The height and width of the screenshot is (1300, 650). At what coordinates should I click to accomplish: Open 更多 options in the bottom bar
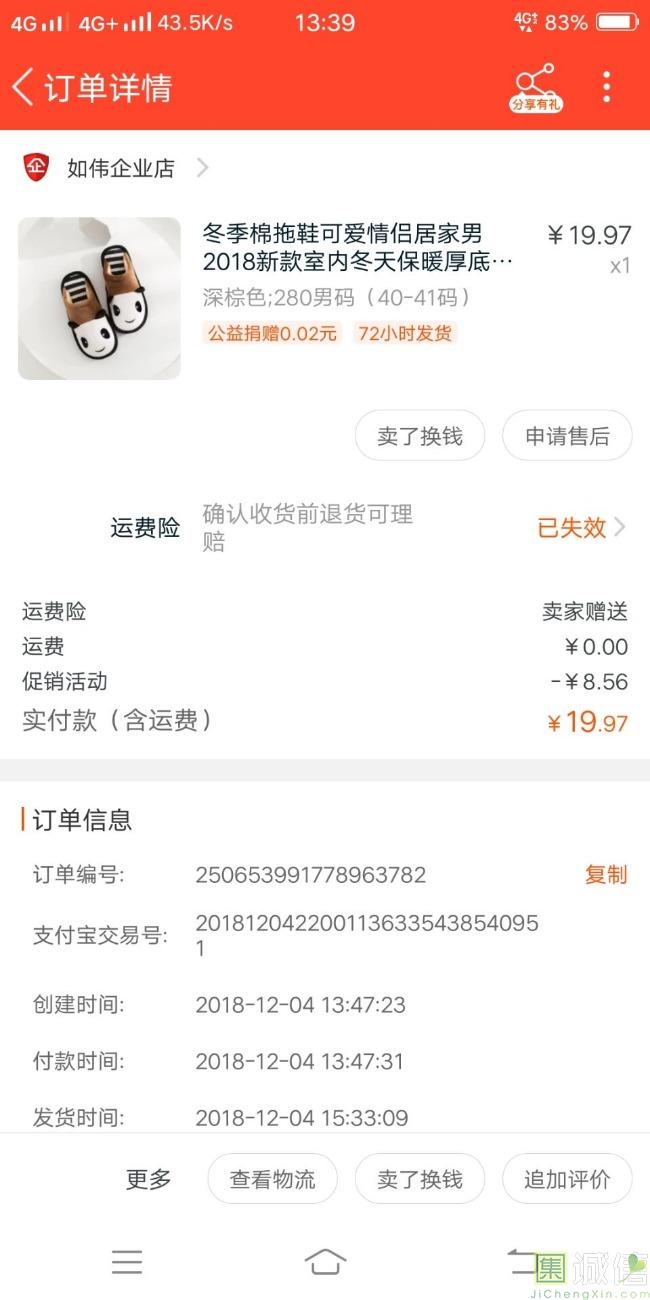pyautogui.click(x=148, y=1179)
